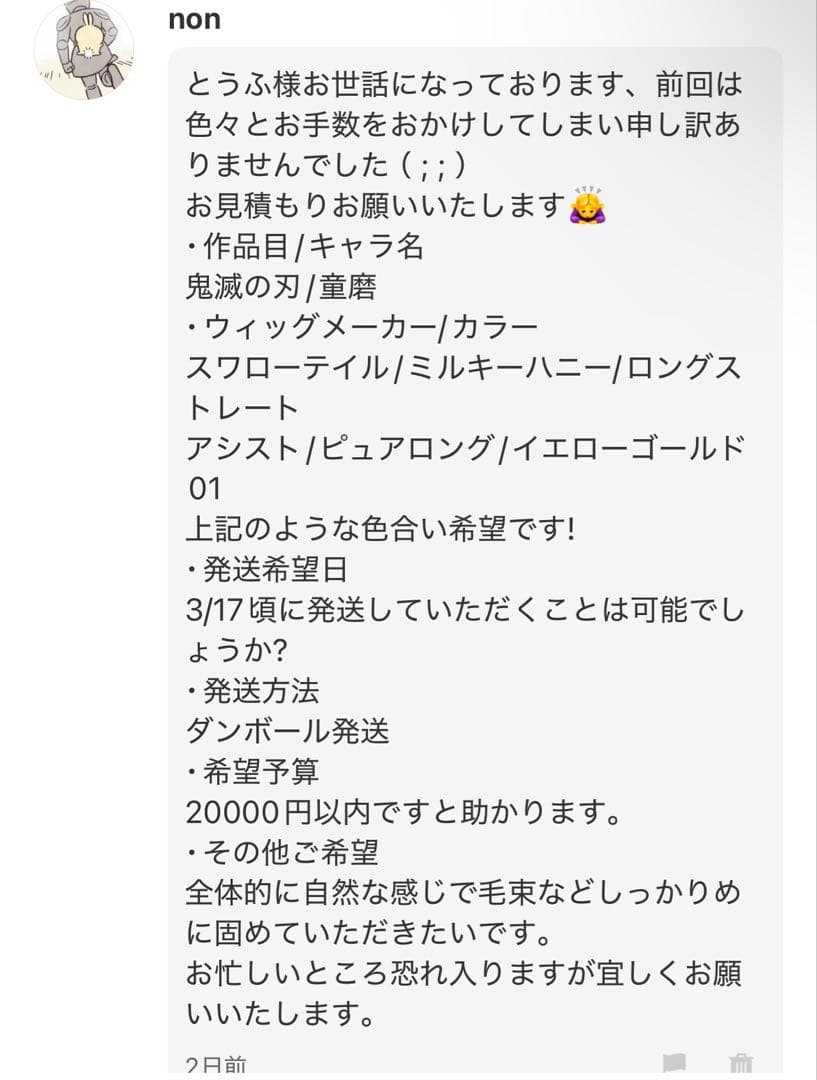This screenshot has height=1080, width=817.
Task: Click the username non above the message
Action: (196, 18)
